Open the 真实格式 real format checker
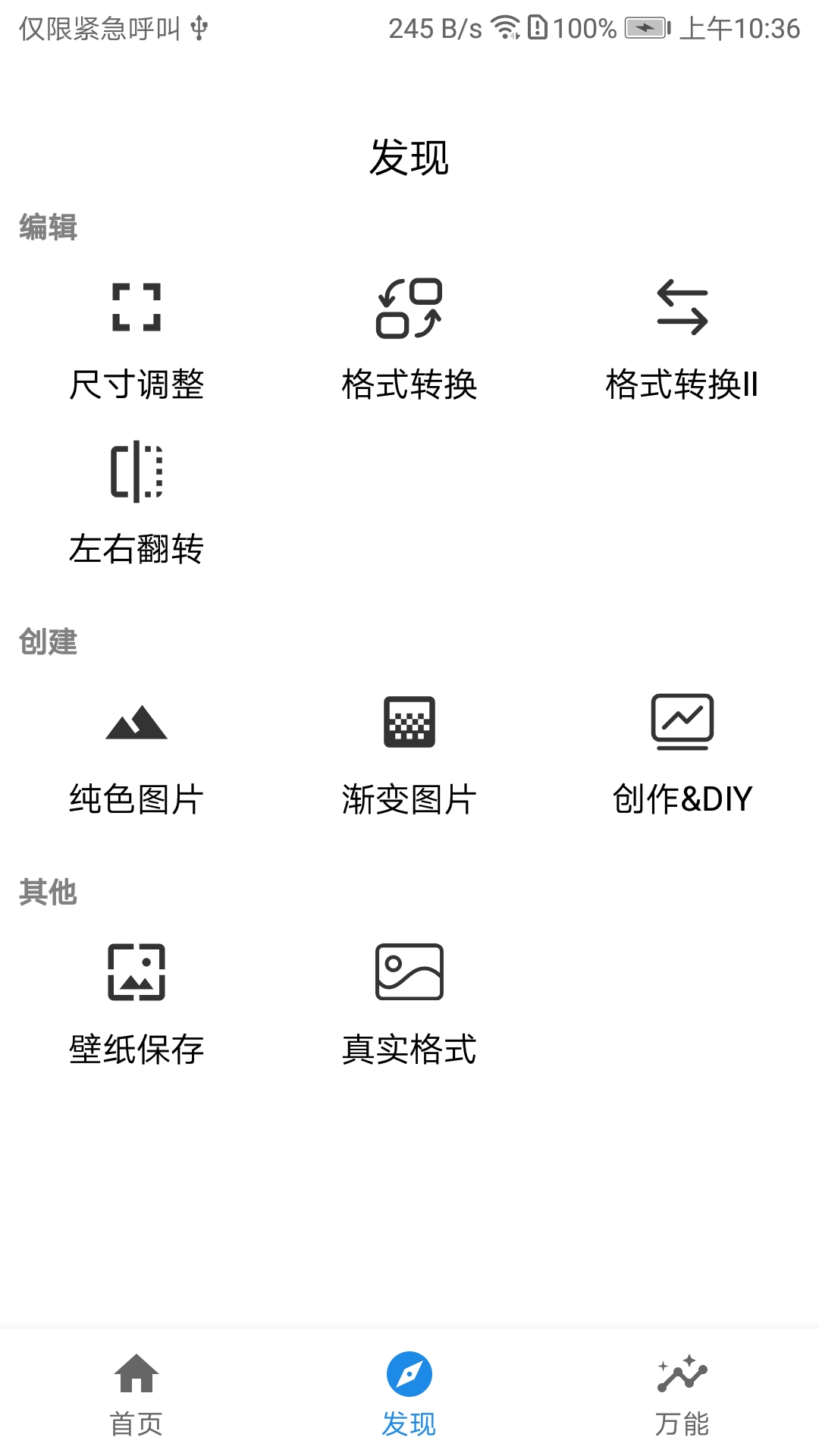Screen dimensions: 819x1456 [x=409, y=972]
